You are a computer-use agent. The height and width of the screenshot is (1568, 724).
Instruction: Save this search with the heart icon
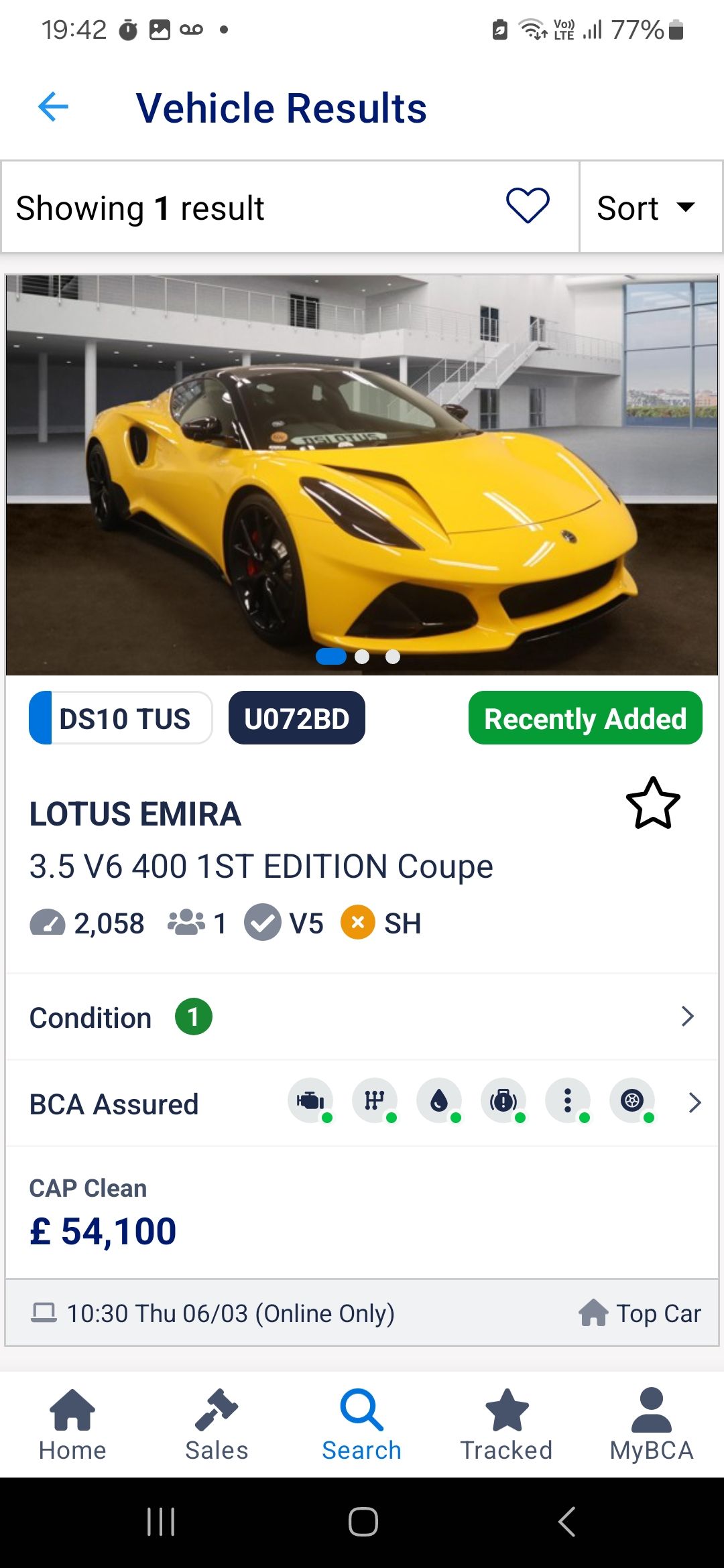(528, 206)
